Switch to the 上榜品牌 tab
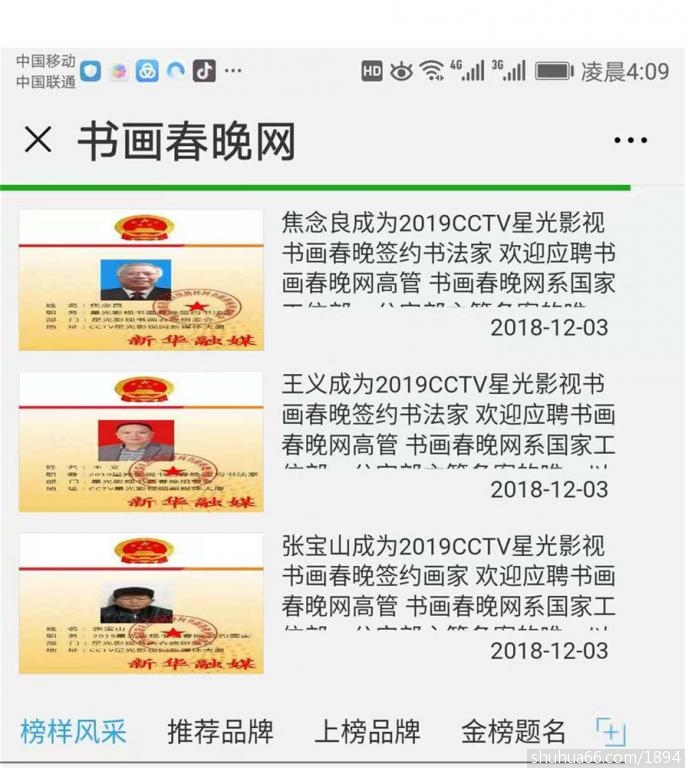Screen dimensions: 685x768 click(367, 731)
